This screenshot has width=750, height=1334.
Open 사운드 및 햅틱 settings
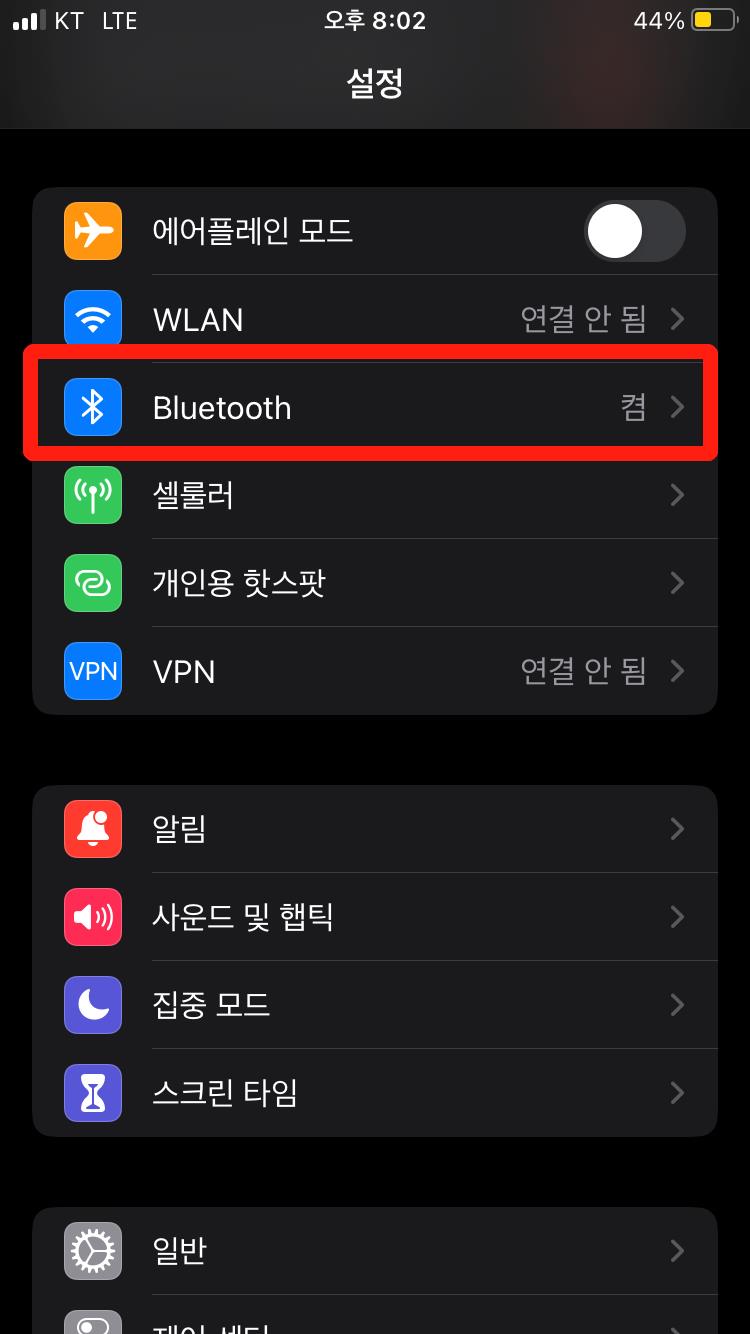coord(375,917)
